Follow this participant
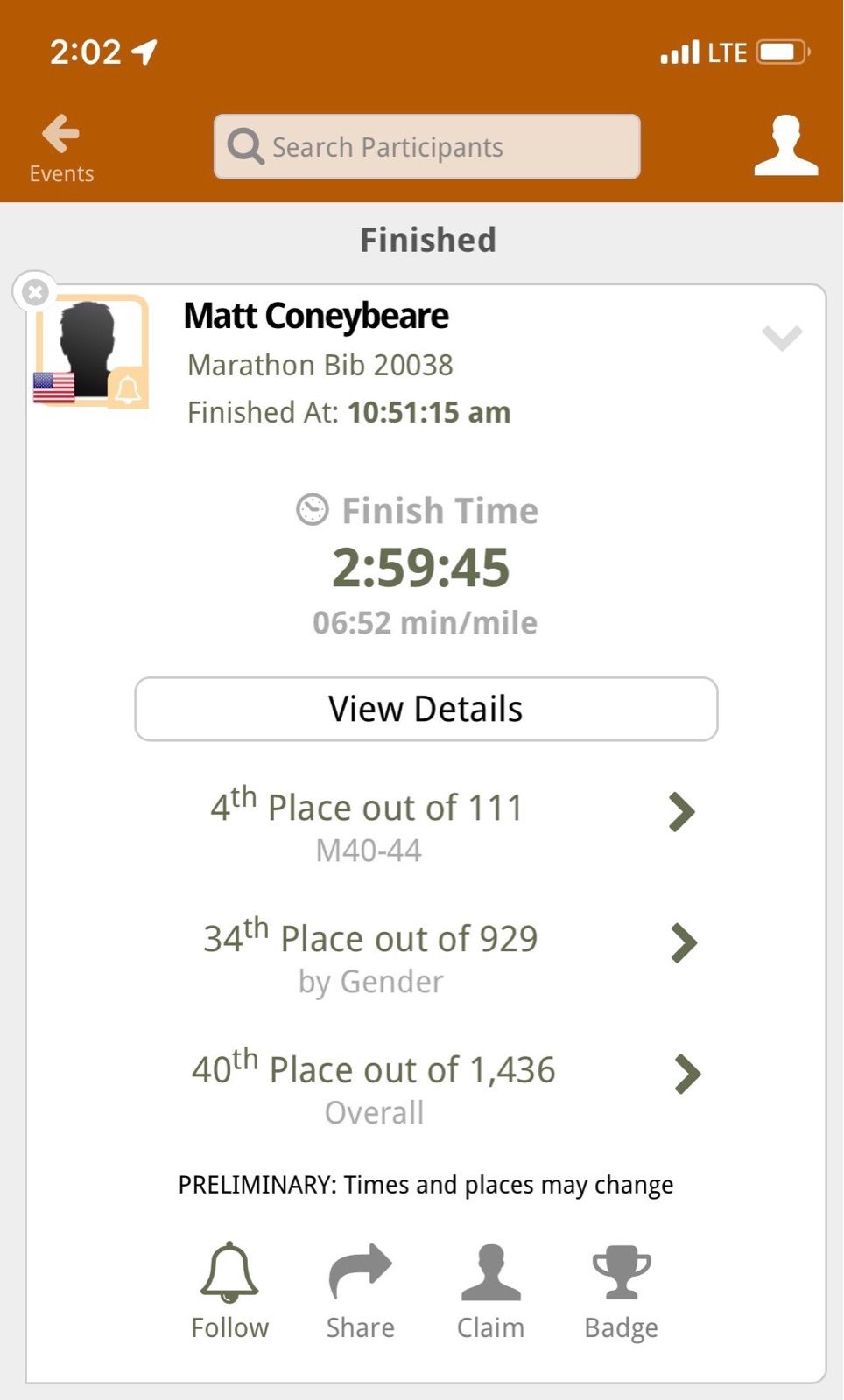The image size is (844, 1400). pyautogui.click(x=229, y=1291)
